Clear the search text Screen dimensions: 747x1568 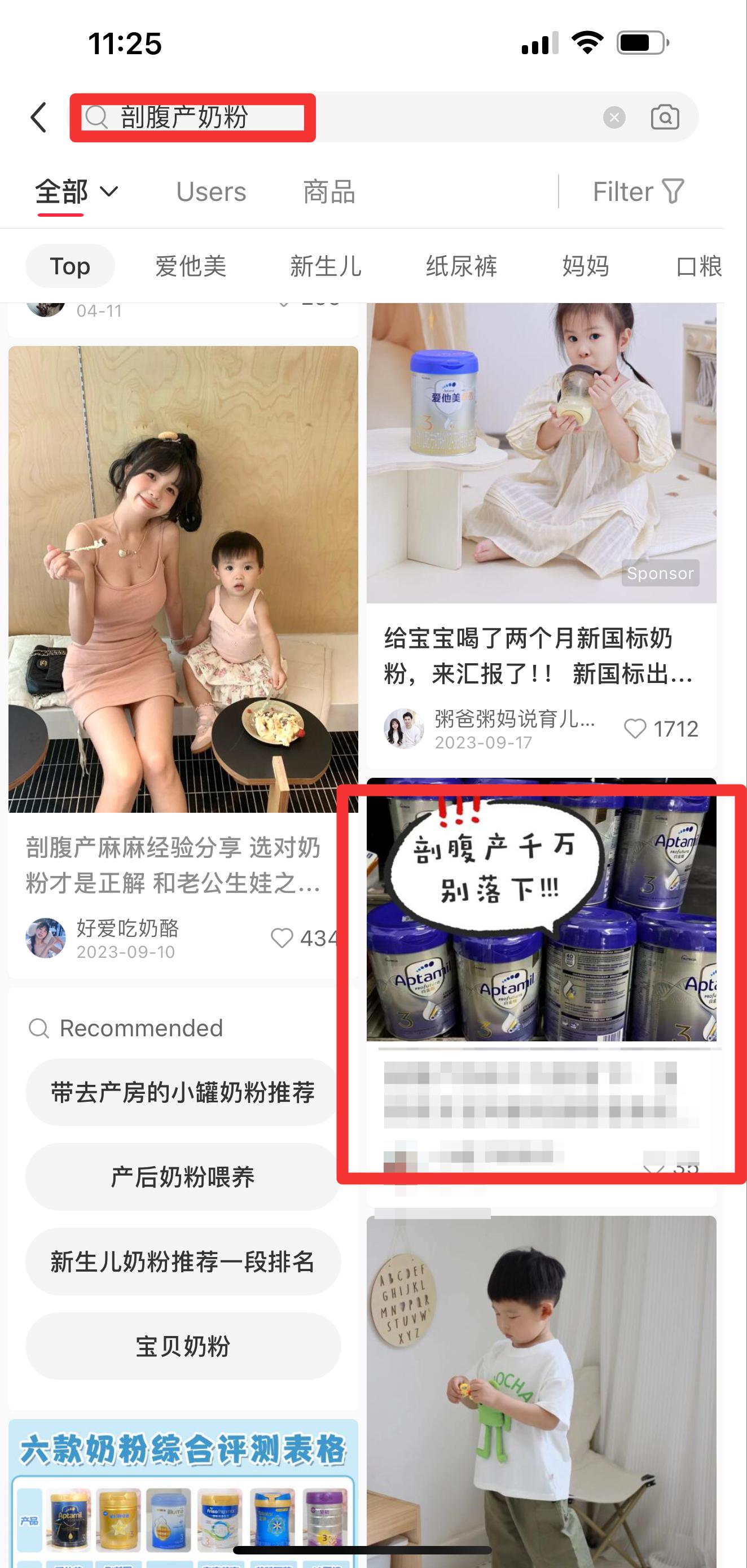tap(614, 117)
